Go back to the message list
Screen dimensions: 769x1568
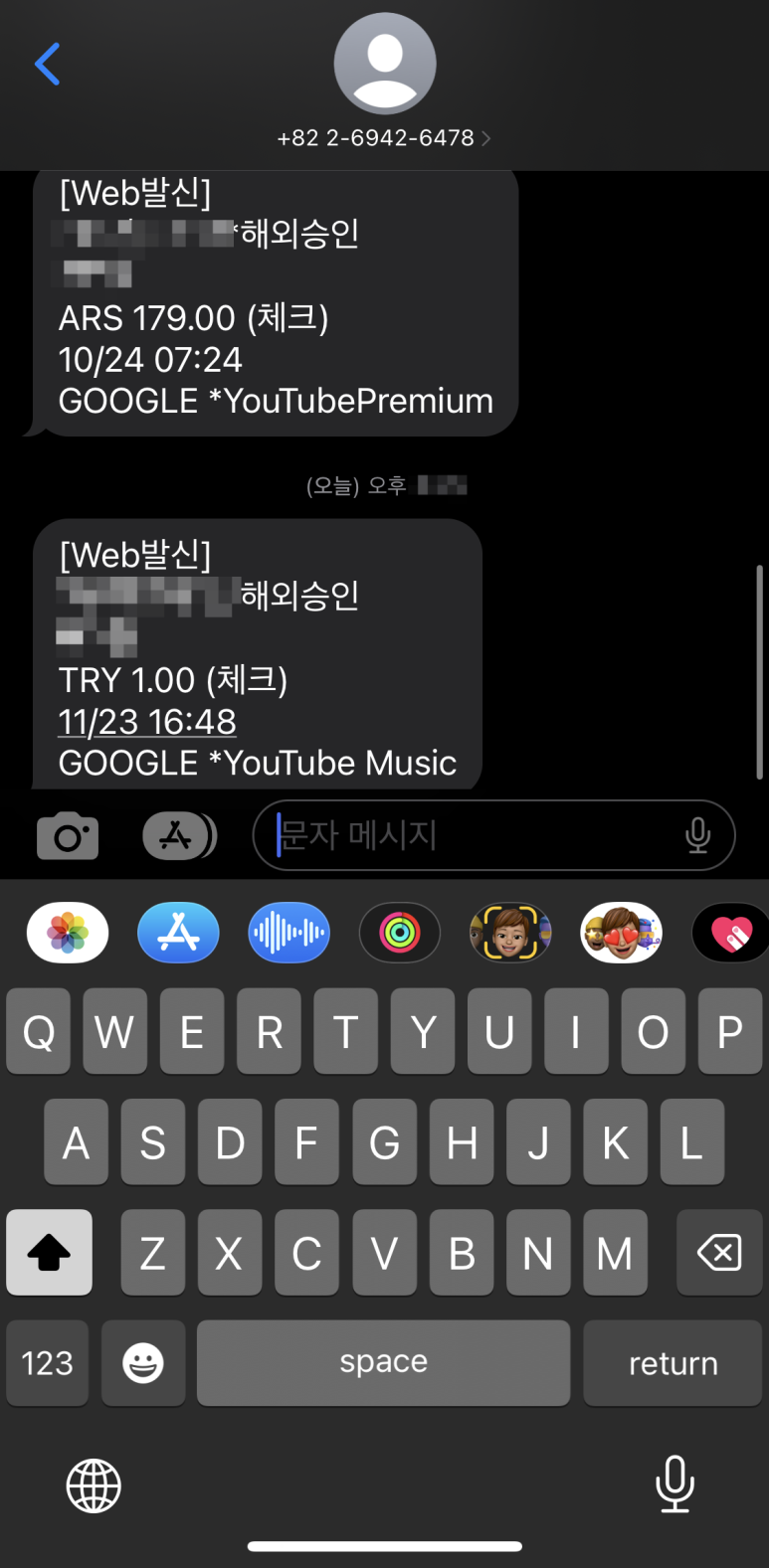click(48, 65)
